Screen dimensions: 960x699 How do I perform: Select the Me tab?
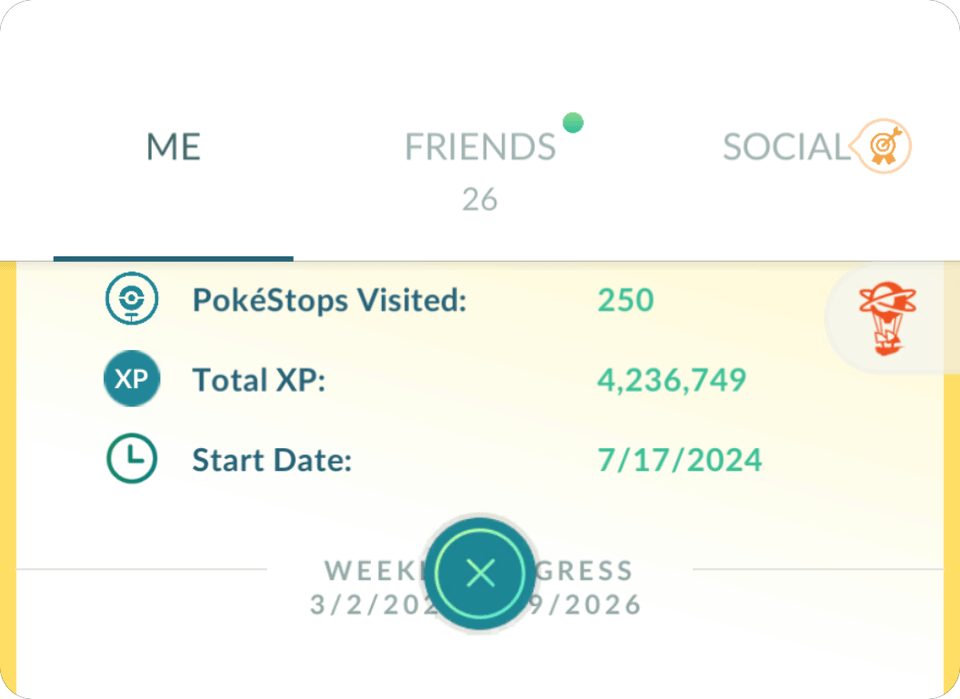click(x=173, y=148)
